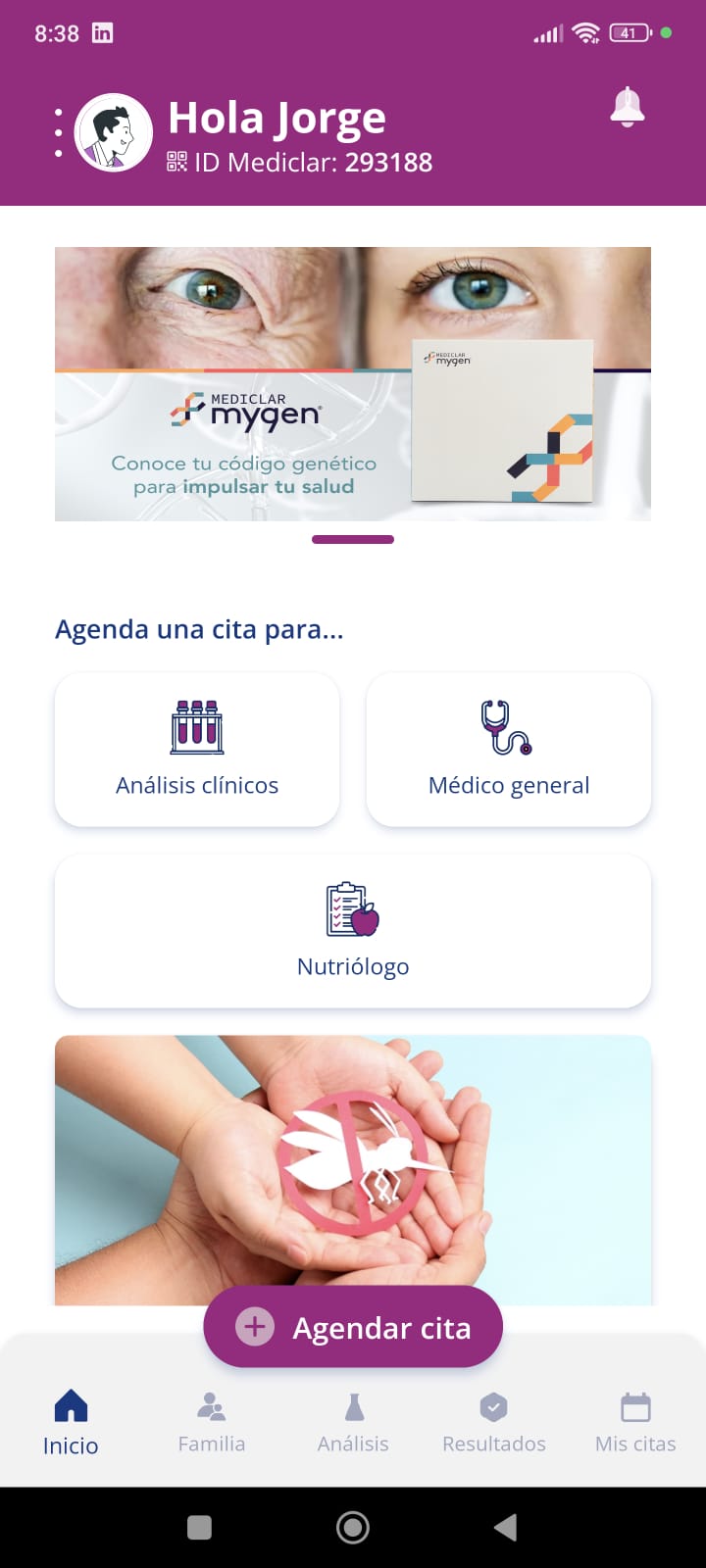The image size is (706, 1568).
Task: Select the Nutriólogo appointment card
Action: click(x=353, y=931)
